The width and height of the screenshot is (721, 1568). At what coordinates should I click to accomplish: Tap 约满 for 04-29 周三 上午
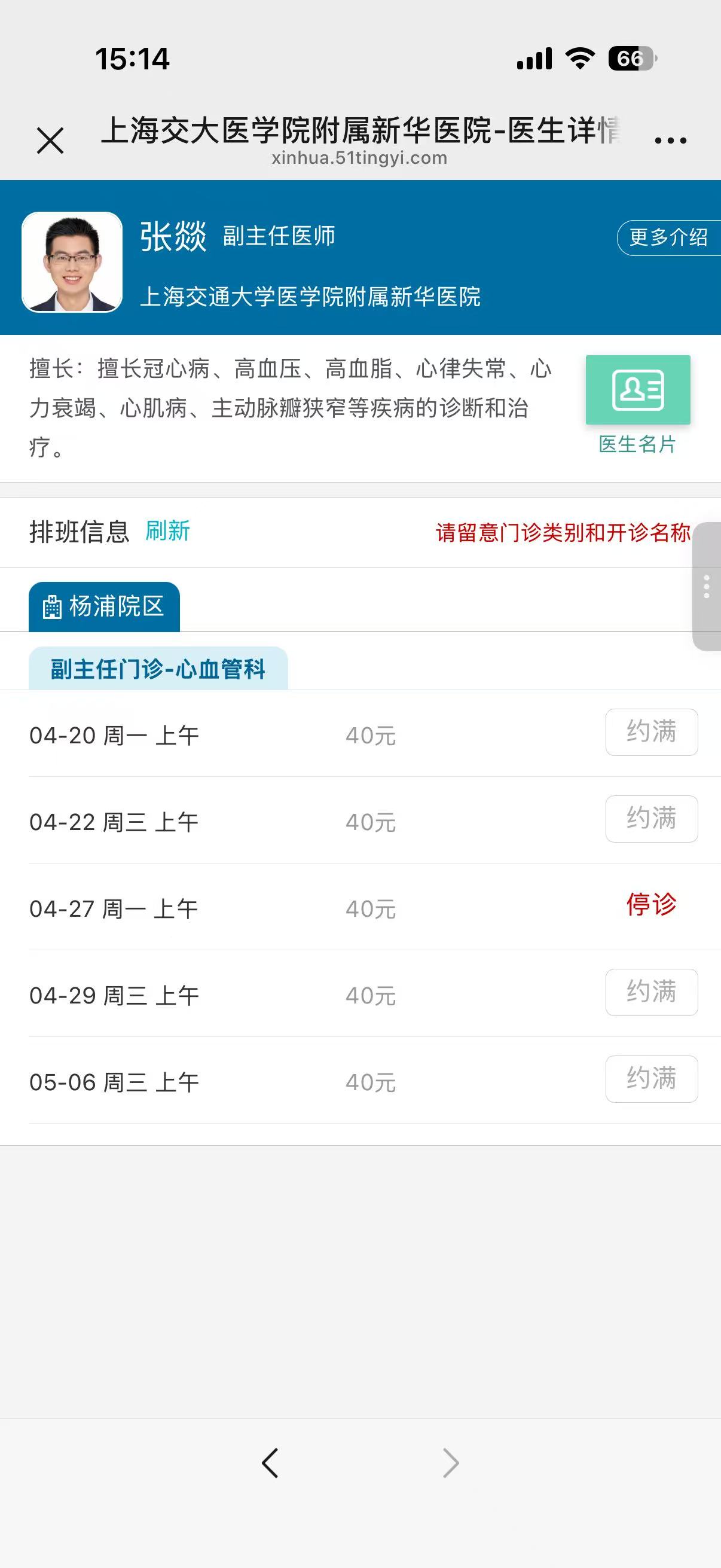[x=651, y=992]
